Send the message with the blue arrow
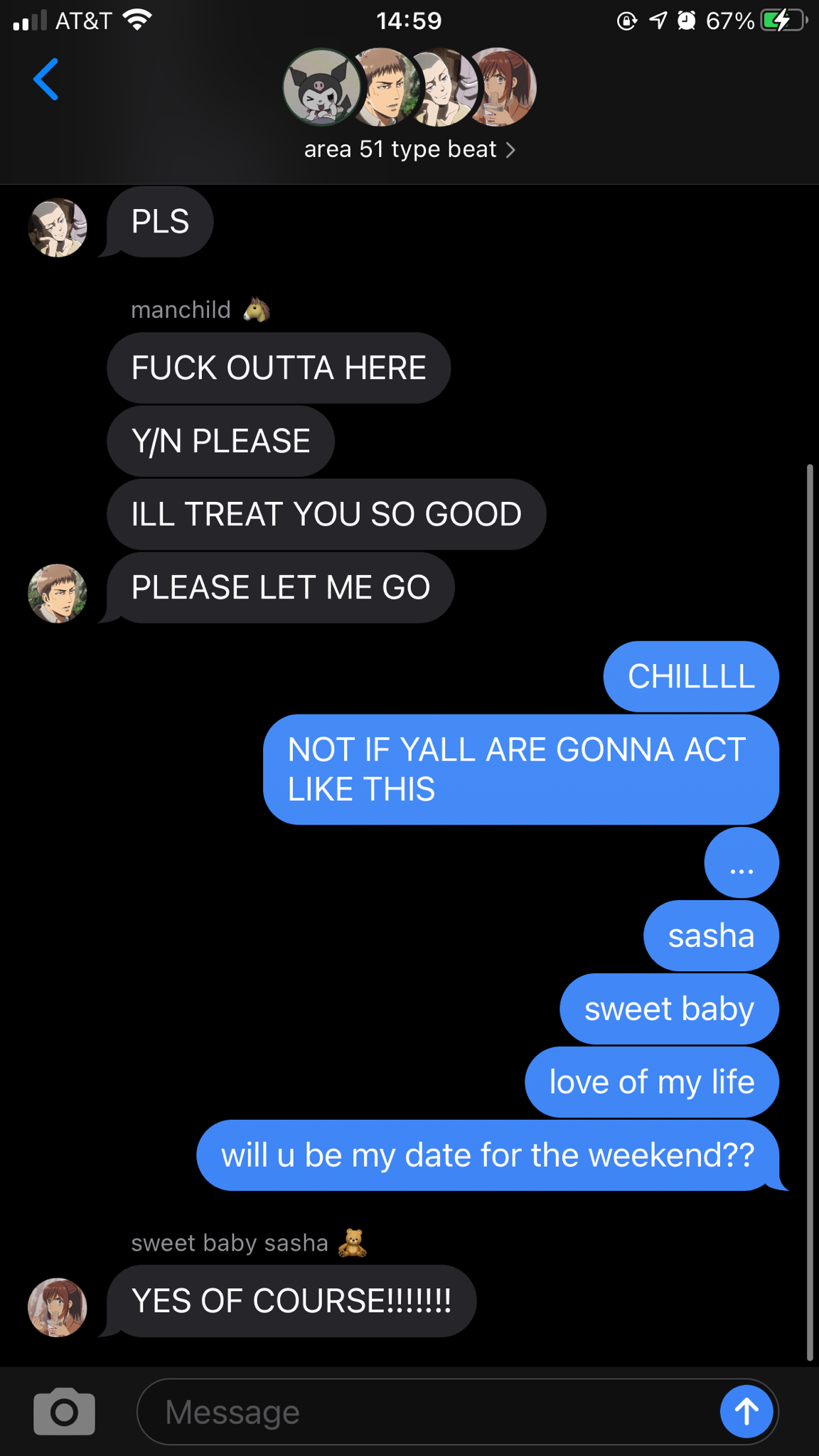 tap(746, 1411)
